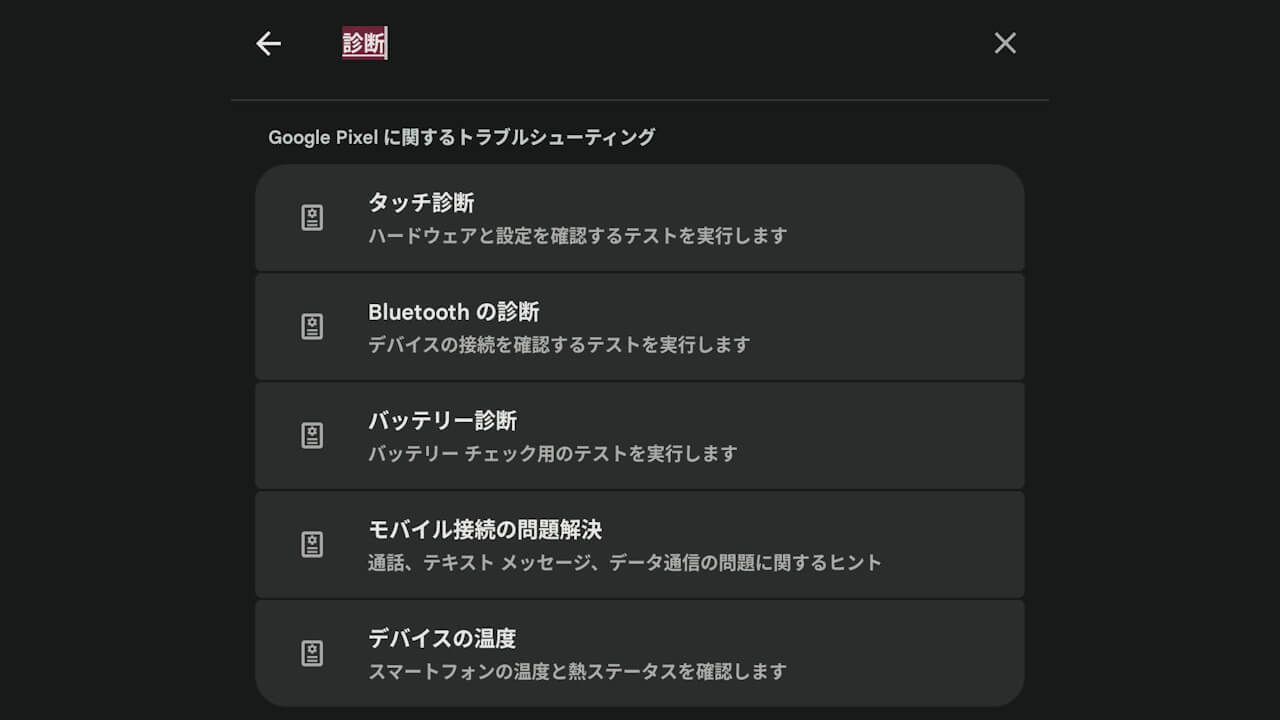Open モバイル接続の問題解決
The image size is (1280, 720).
tap(640, 545)
